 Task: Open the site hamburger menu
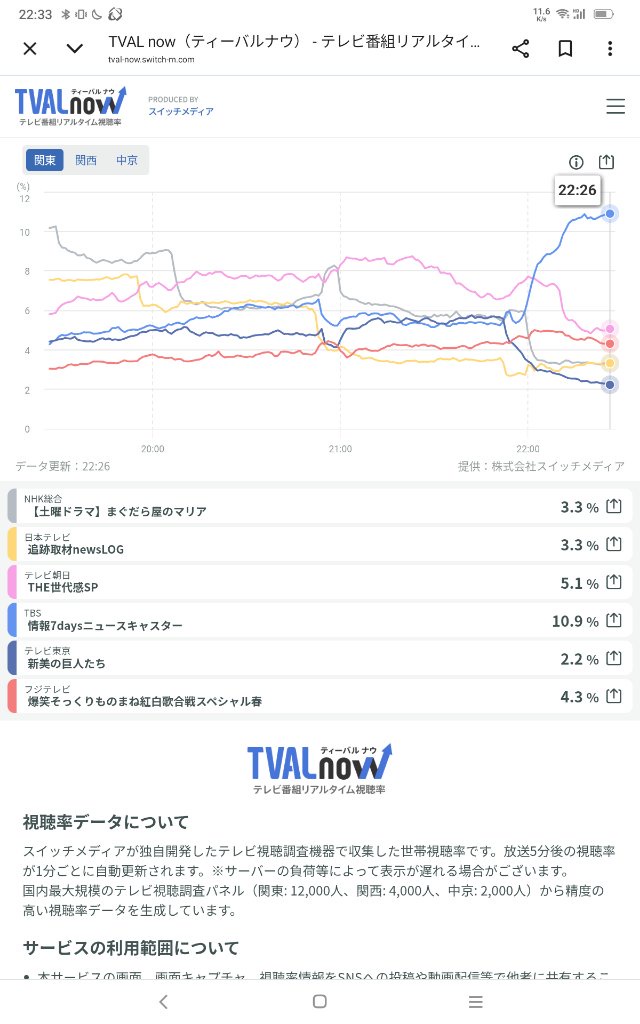coord(615,106)
